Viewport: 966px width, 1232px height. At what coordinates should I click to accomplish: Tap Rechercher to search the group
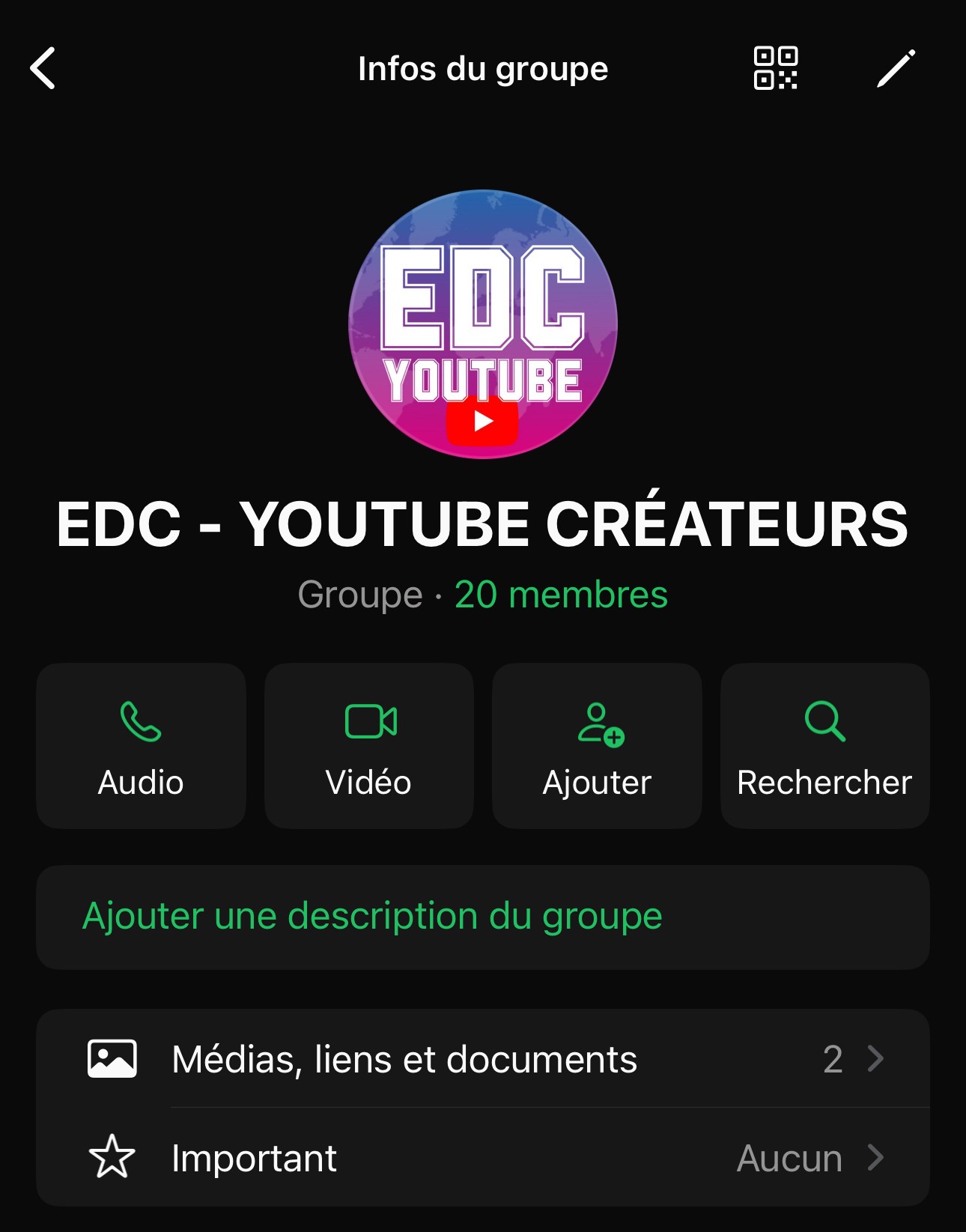(824, 746)
